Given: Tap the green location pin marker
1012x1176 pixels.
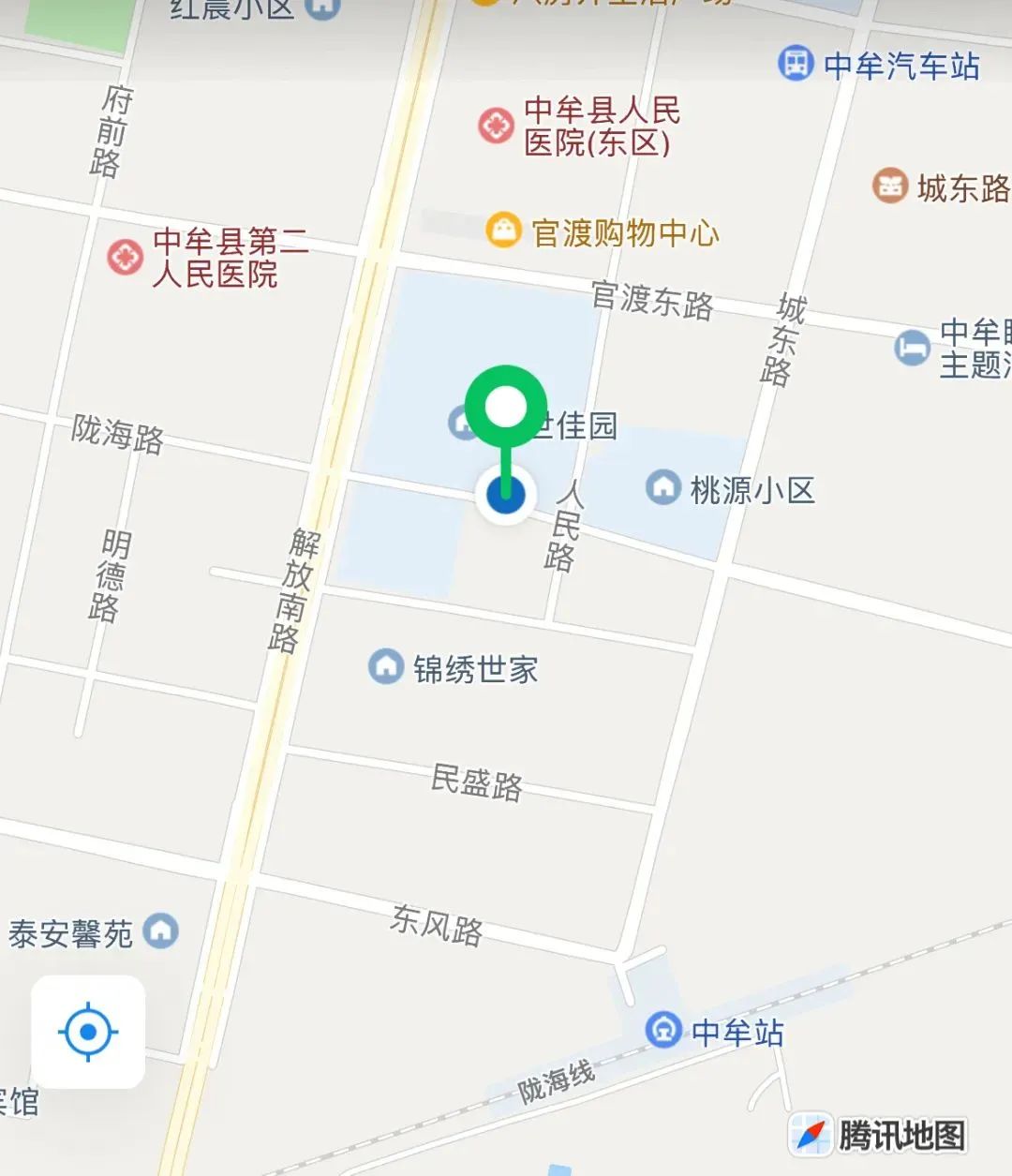Looking at the screenshot, I should coord(506,409).
